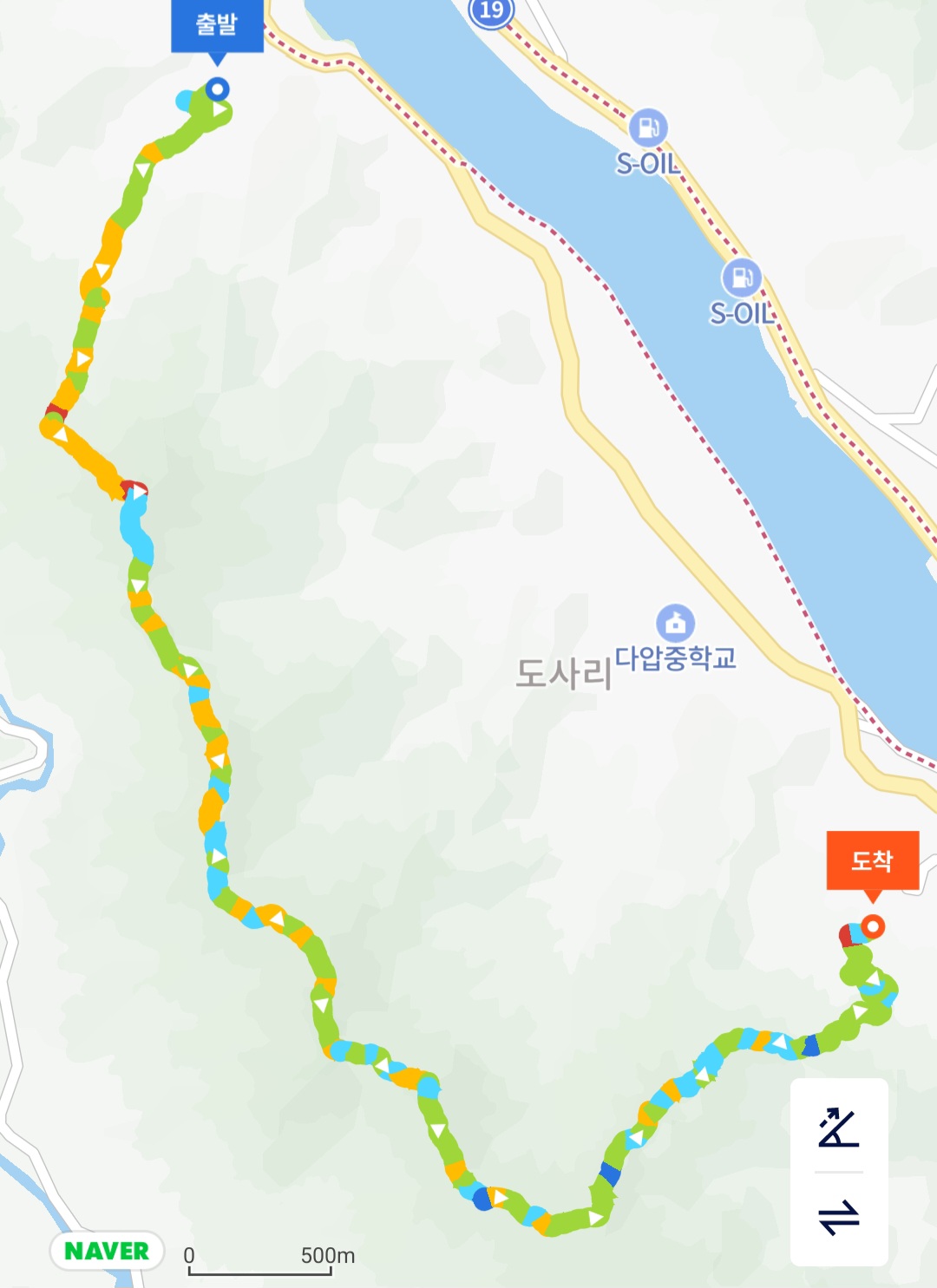Click the 출발 departure flag label
Image resolution: width=937 pixels, height=1288 pixels.
(216, 24)
